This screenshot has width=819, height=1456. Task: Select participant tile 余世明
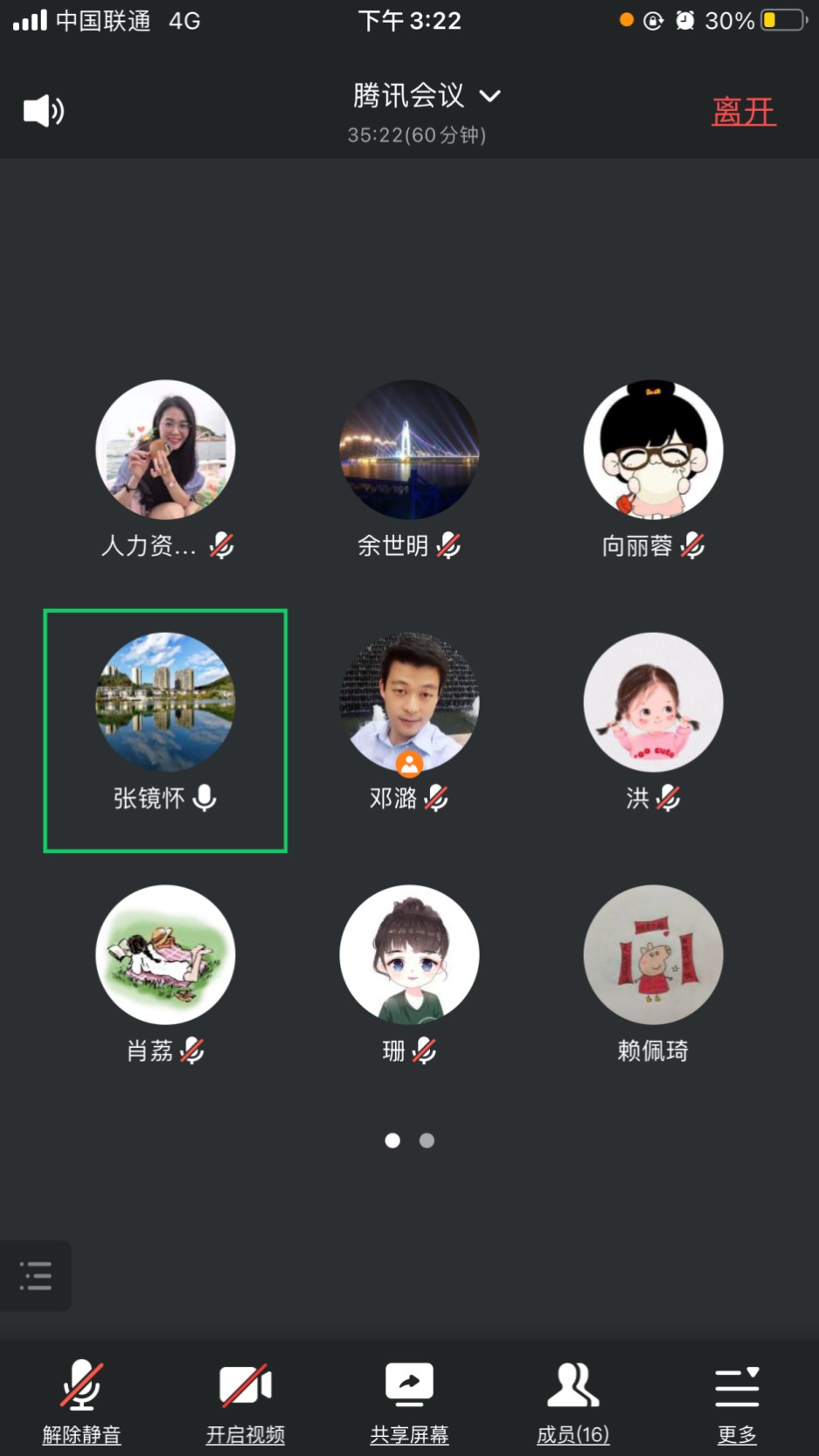pyautogui.click(x=409, y=450)
